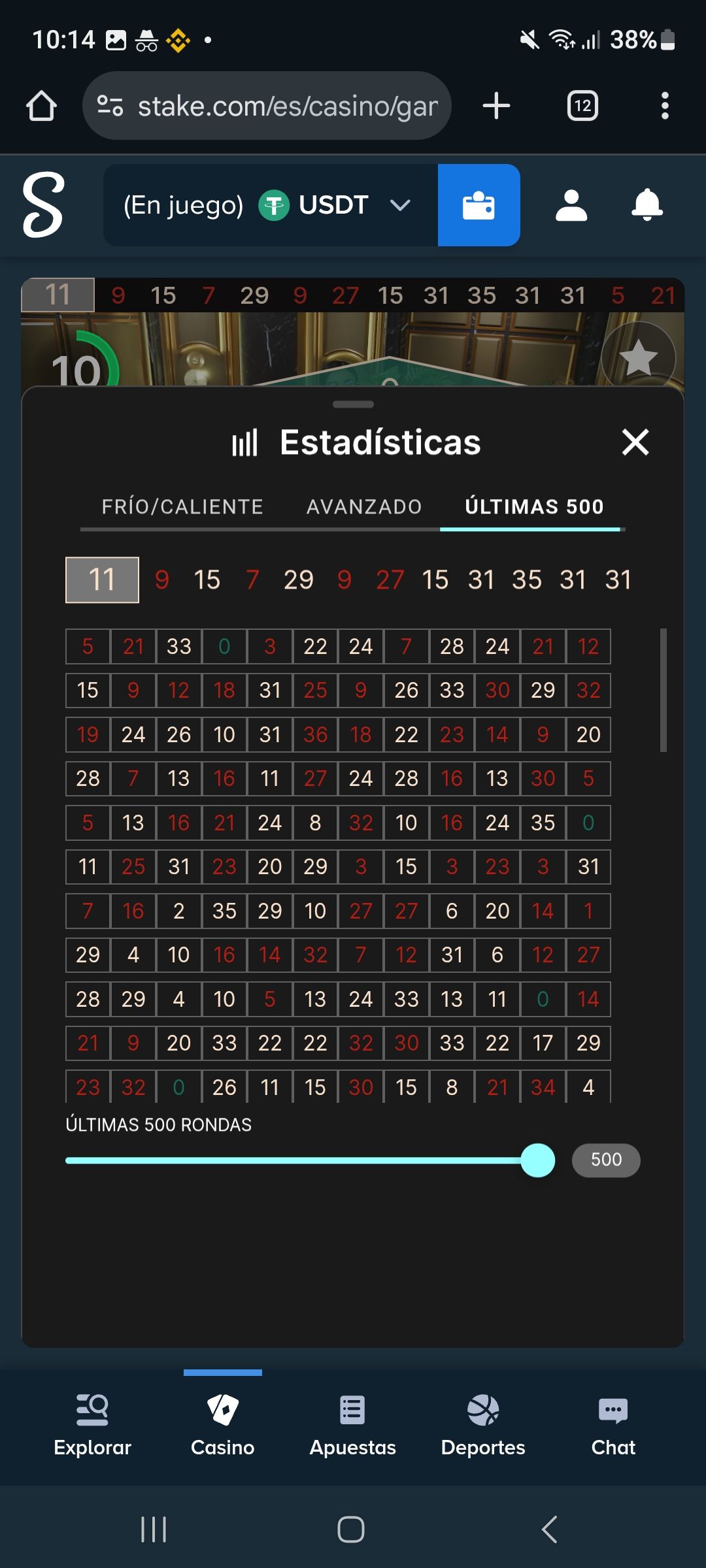Check notifications via the bell icon
The height and width of the screenshot is (1568, 706).
pyautogui.click(x=647, y=205)
